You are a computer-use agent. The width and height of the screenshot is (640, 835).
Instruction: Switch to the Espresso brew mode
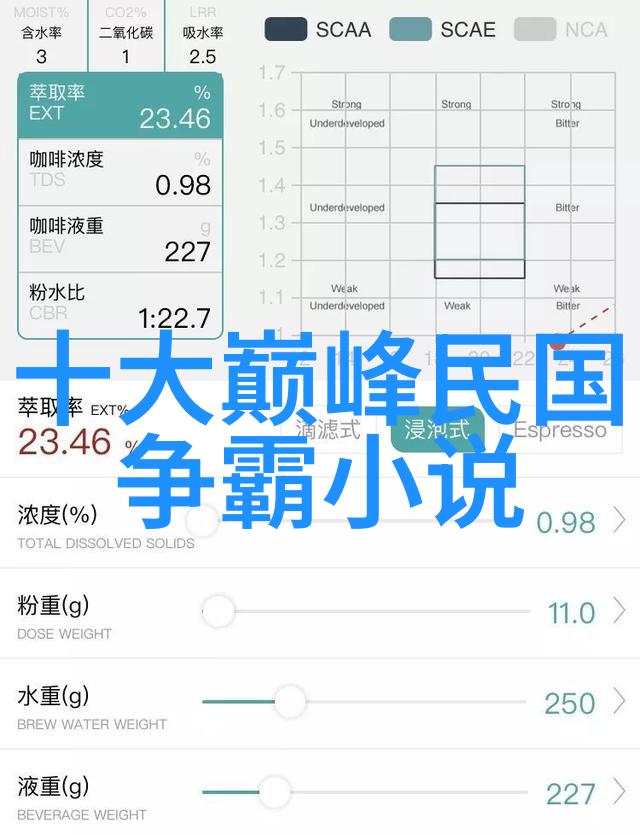560,430
